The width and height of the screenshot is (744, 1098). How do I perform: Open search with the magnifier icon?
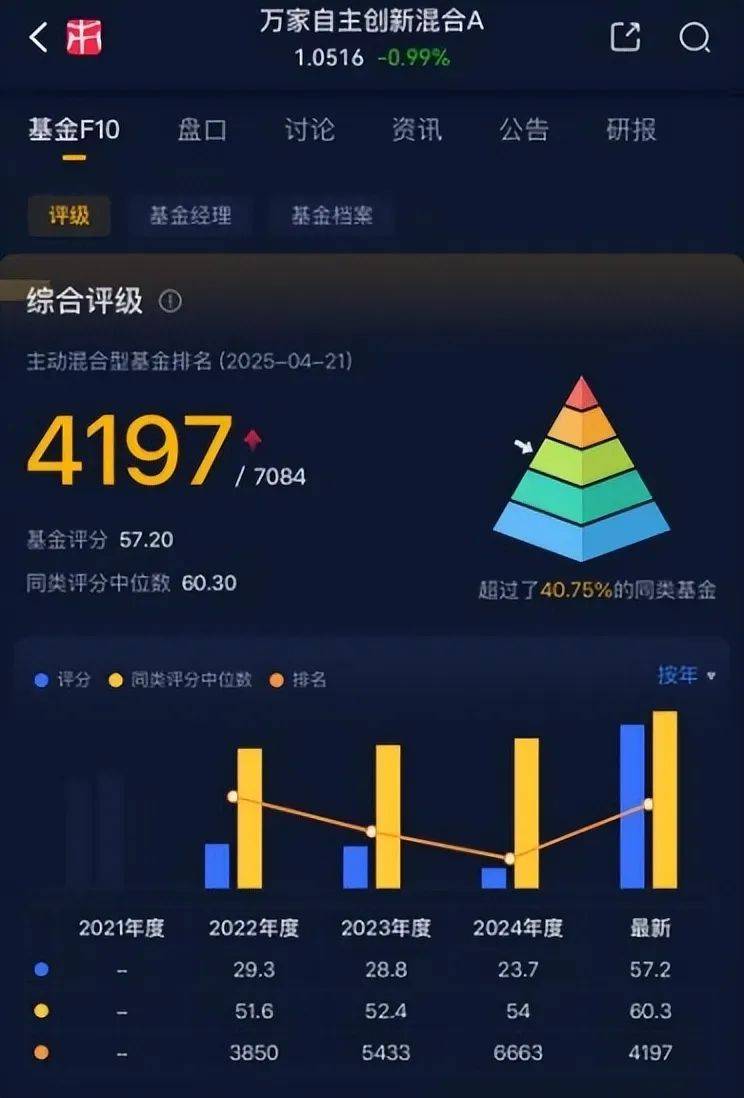(694, 38)
